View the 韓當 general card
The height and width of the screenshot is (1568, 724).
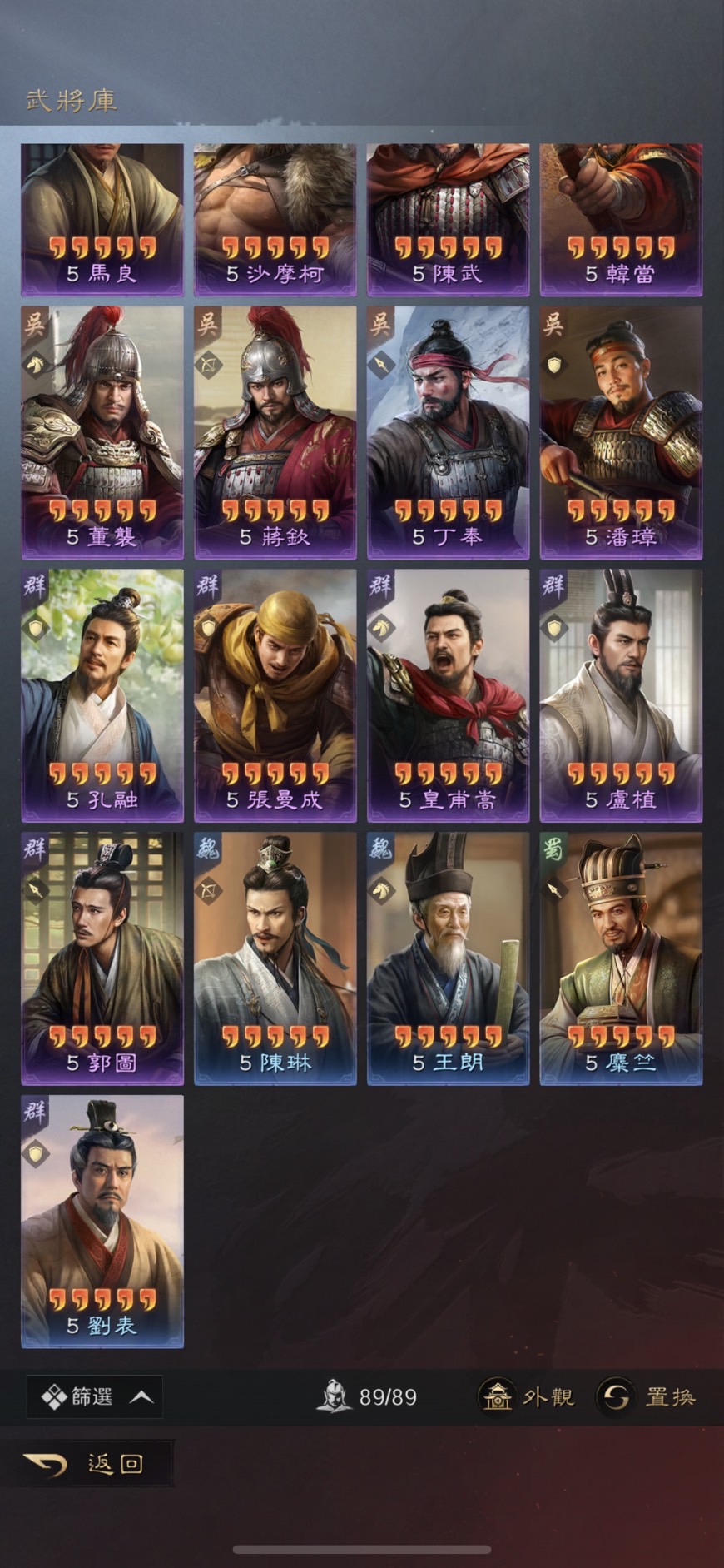[621, 220]
